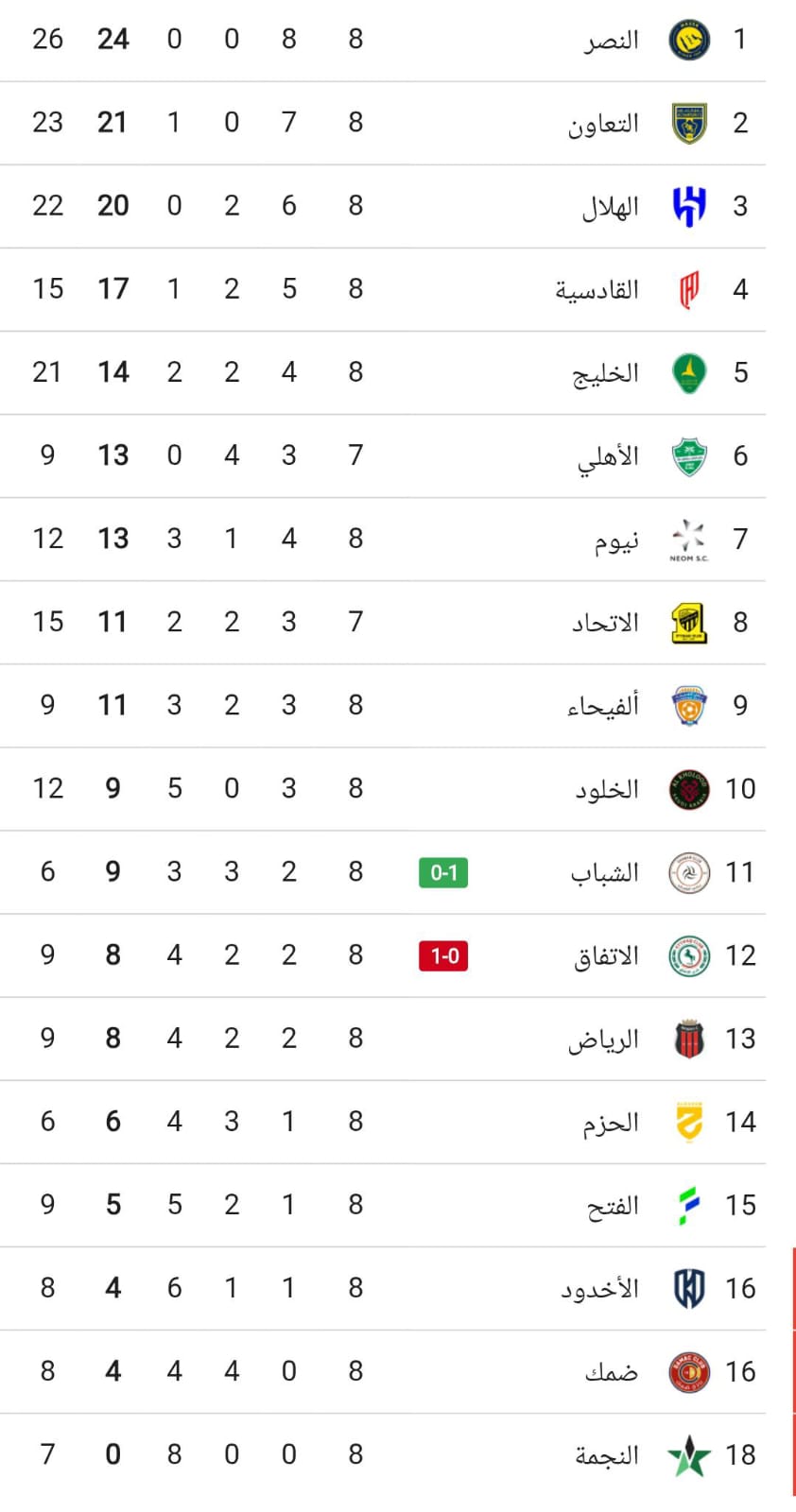This screenshot has height=1512, width=796.
Task: Open the الحزم team row
Action: [610, 1122]
